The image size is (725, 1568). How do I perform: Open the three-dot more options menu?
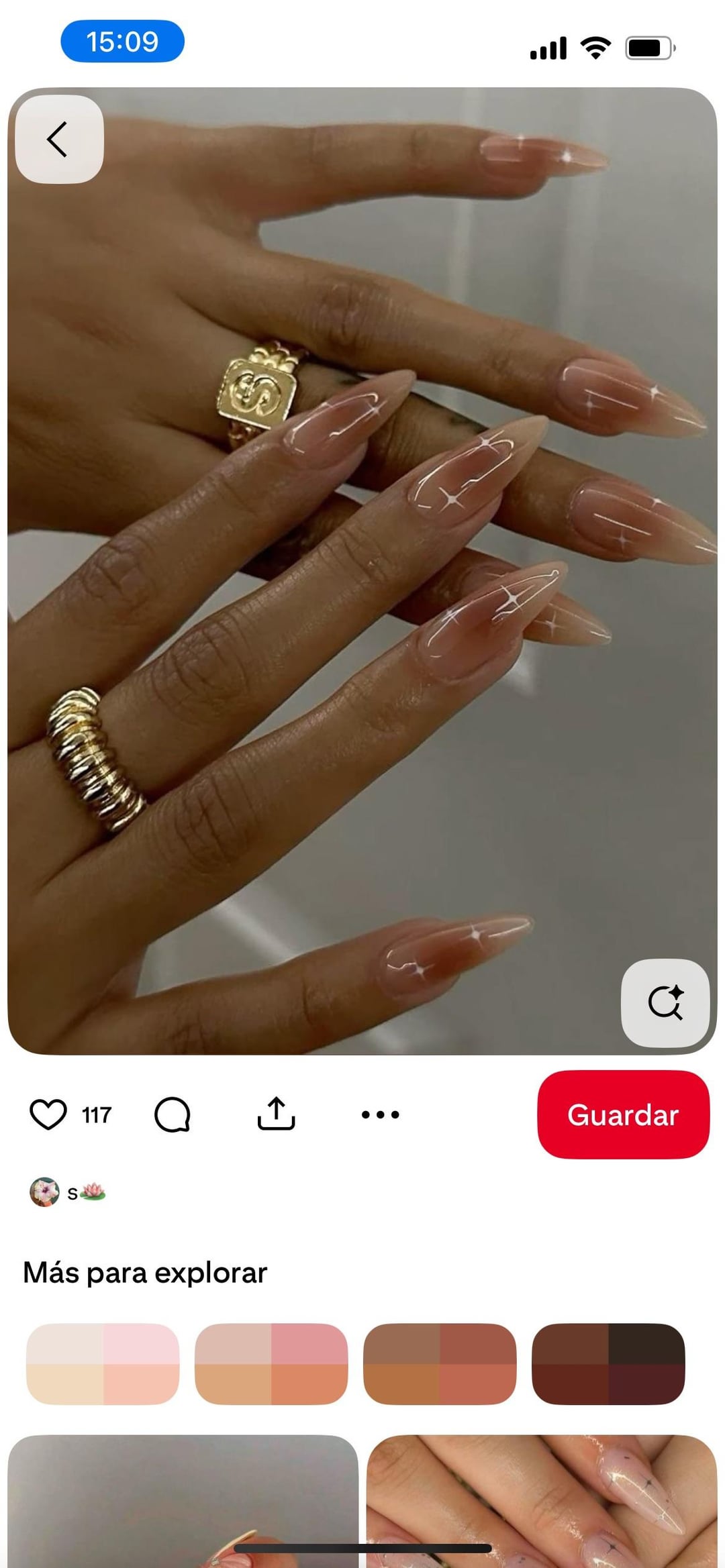click(x=380, y=1114)
